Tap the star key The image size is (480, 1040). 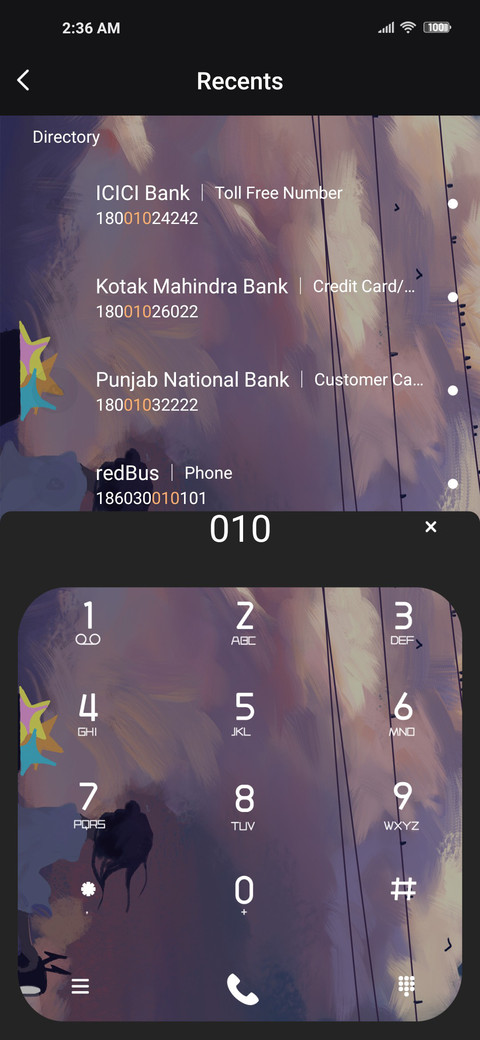pos(88,893)
